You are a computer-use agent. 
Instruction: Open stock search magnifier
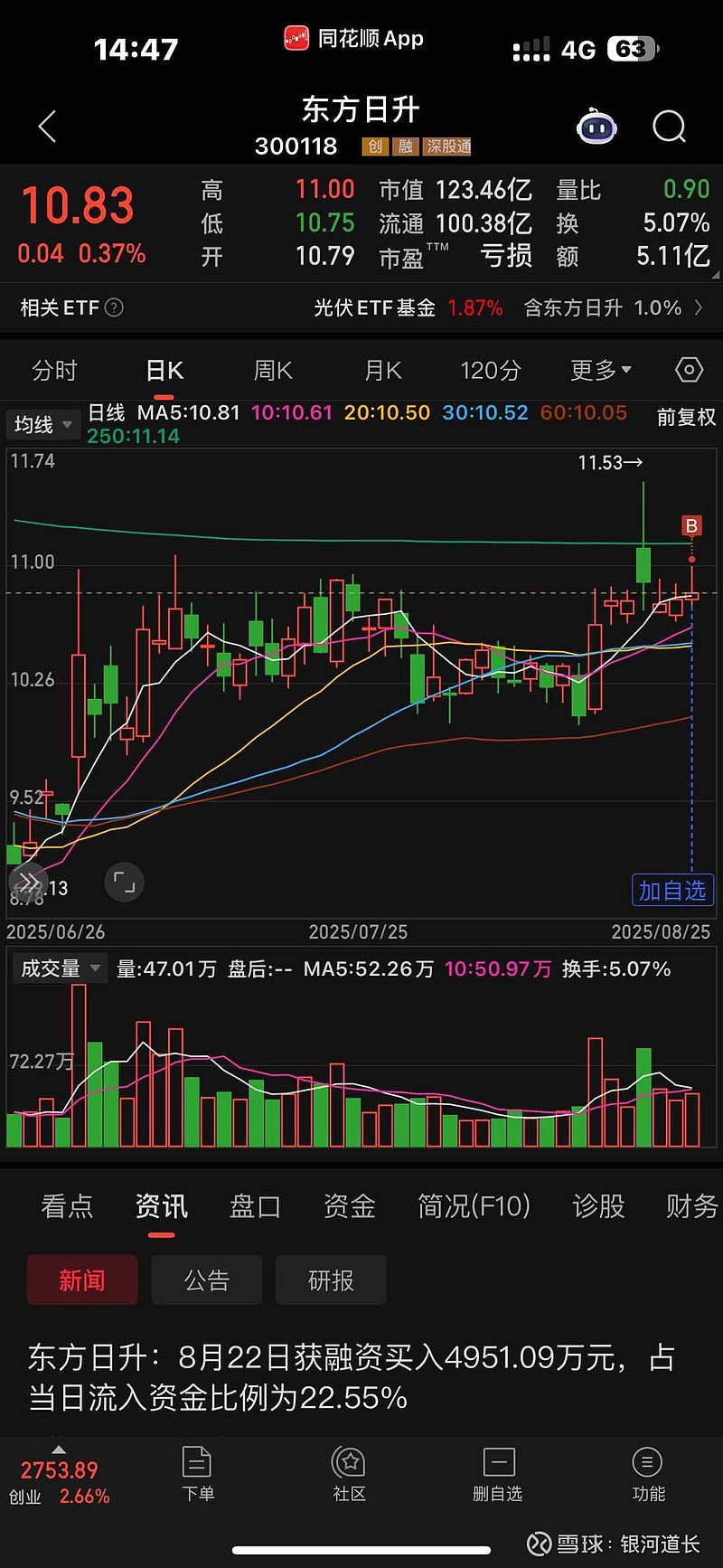pos(669,128)
